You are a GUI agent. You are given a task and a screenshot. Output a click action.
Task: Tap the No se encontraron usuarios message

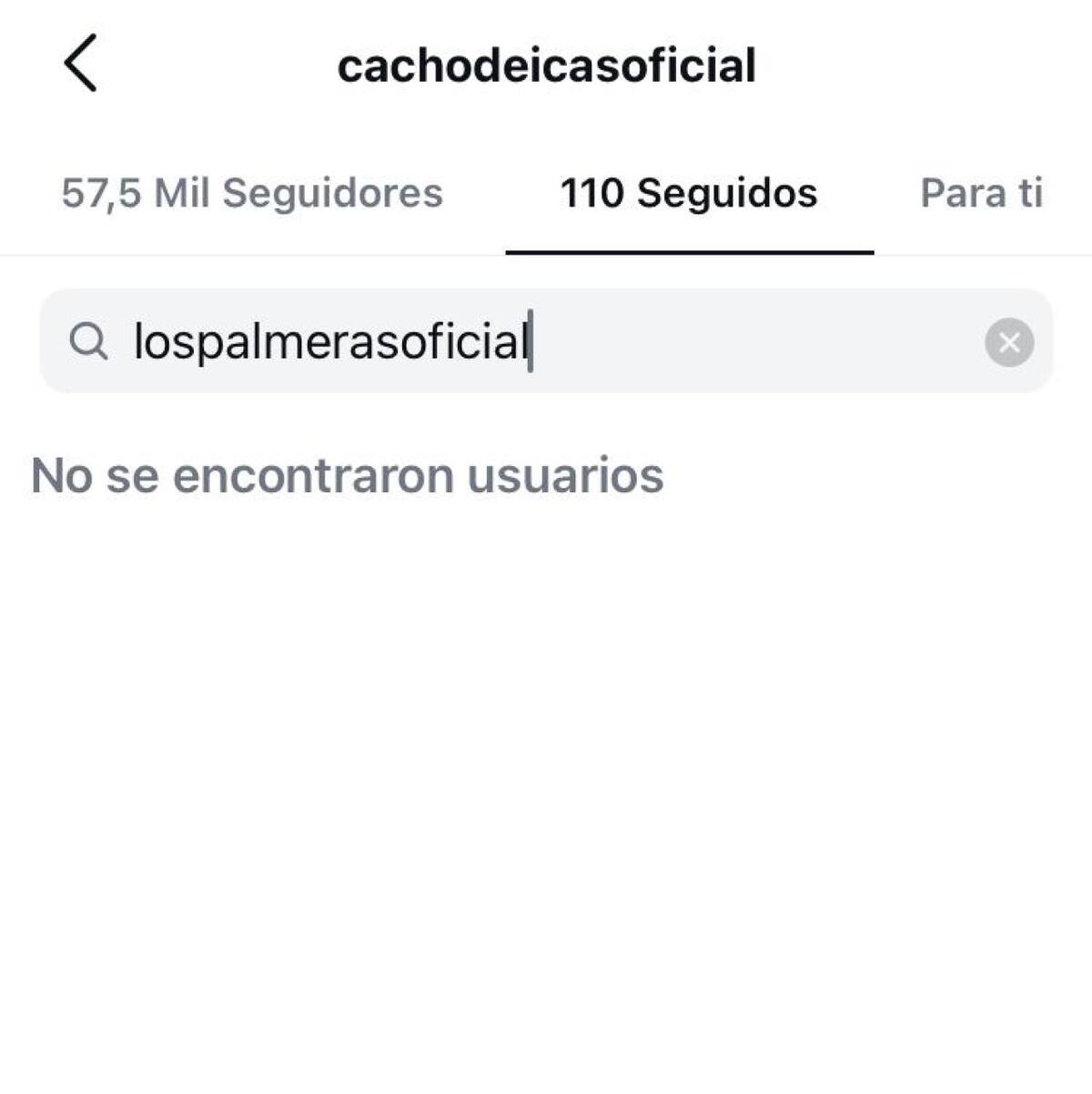[x=346, y=474]
